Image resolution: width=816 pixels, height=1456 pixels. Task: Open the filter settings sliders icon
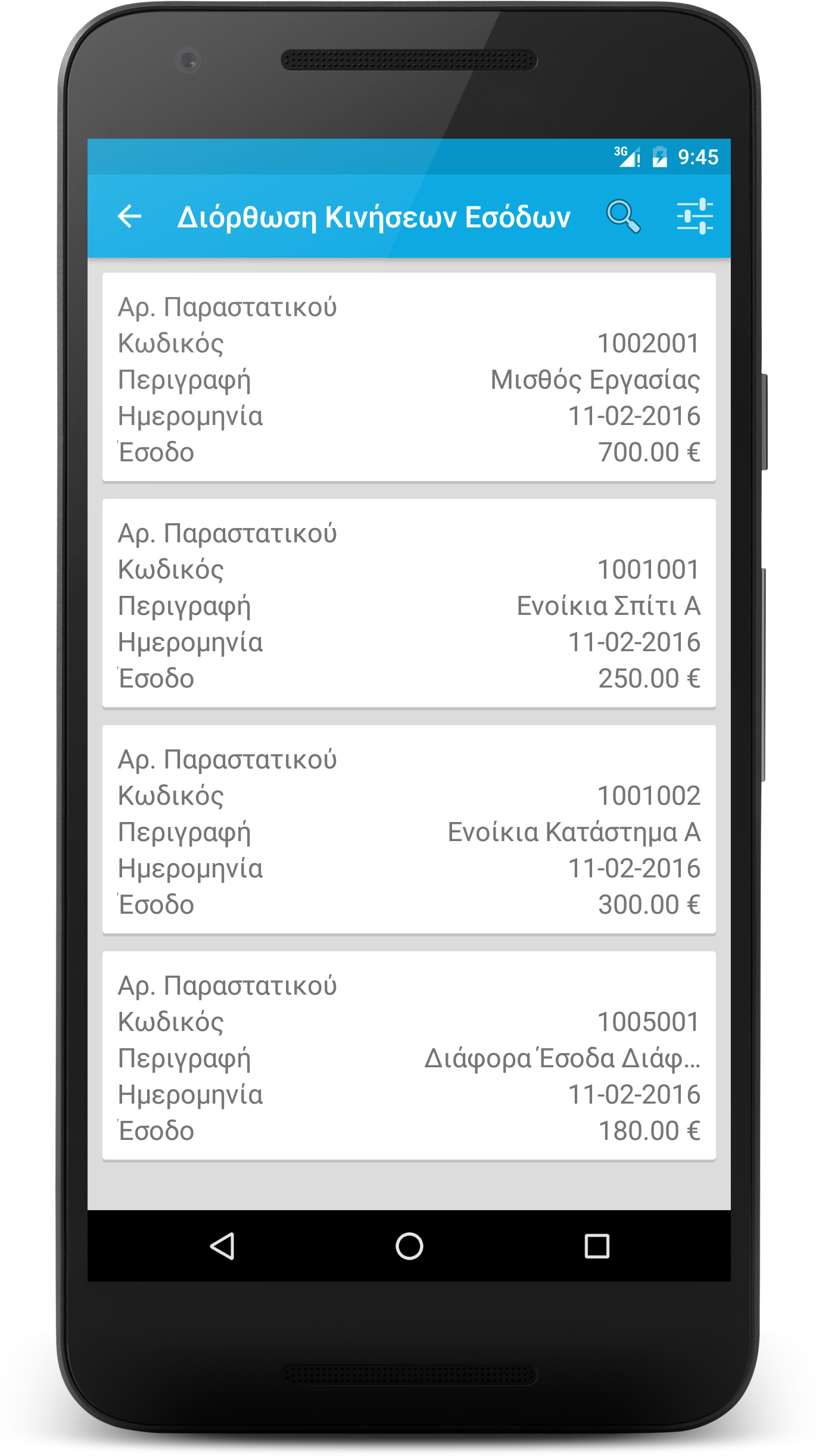tap(694, 216)
